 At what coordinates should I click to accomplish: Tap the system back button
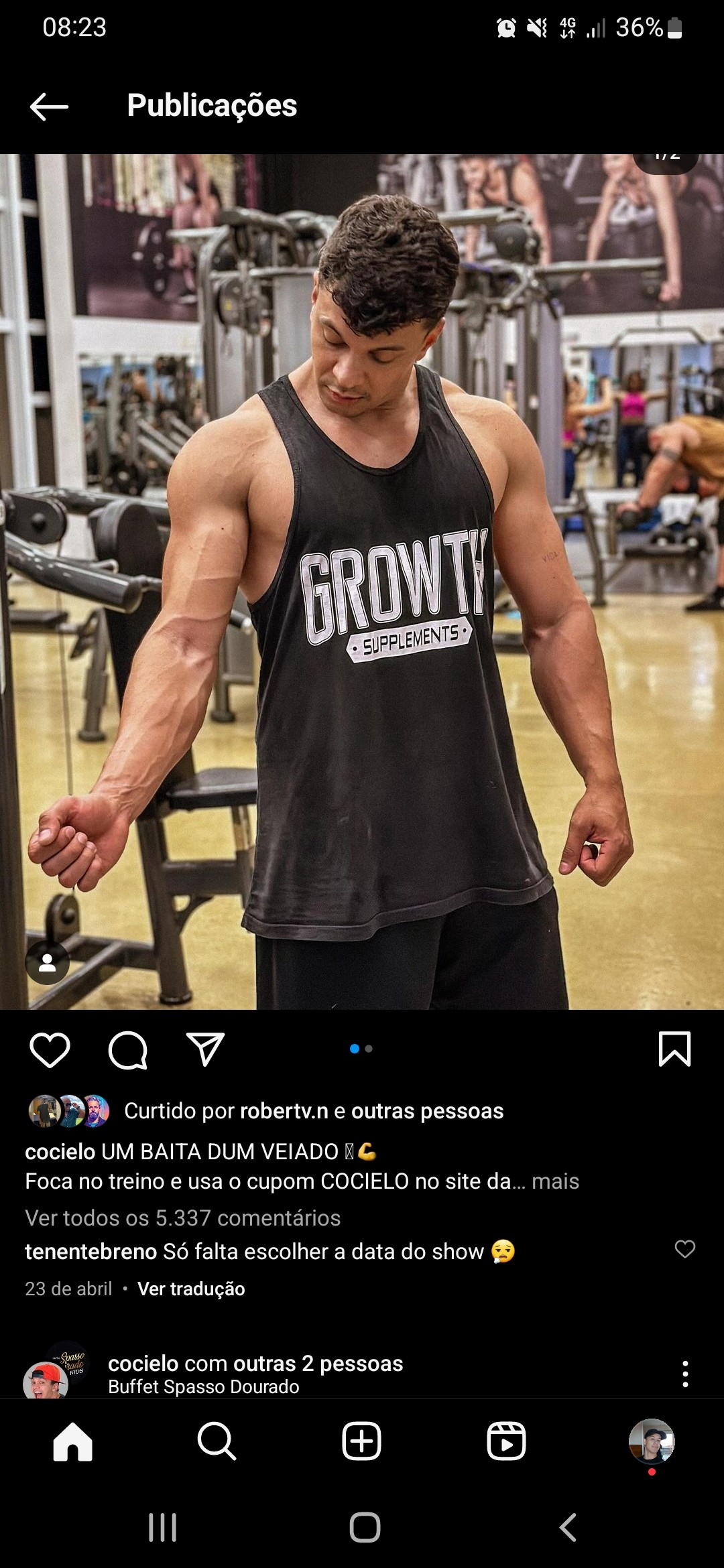coord(567,1528)
